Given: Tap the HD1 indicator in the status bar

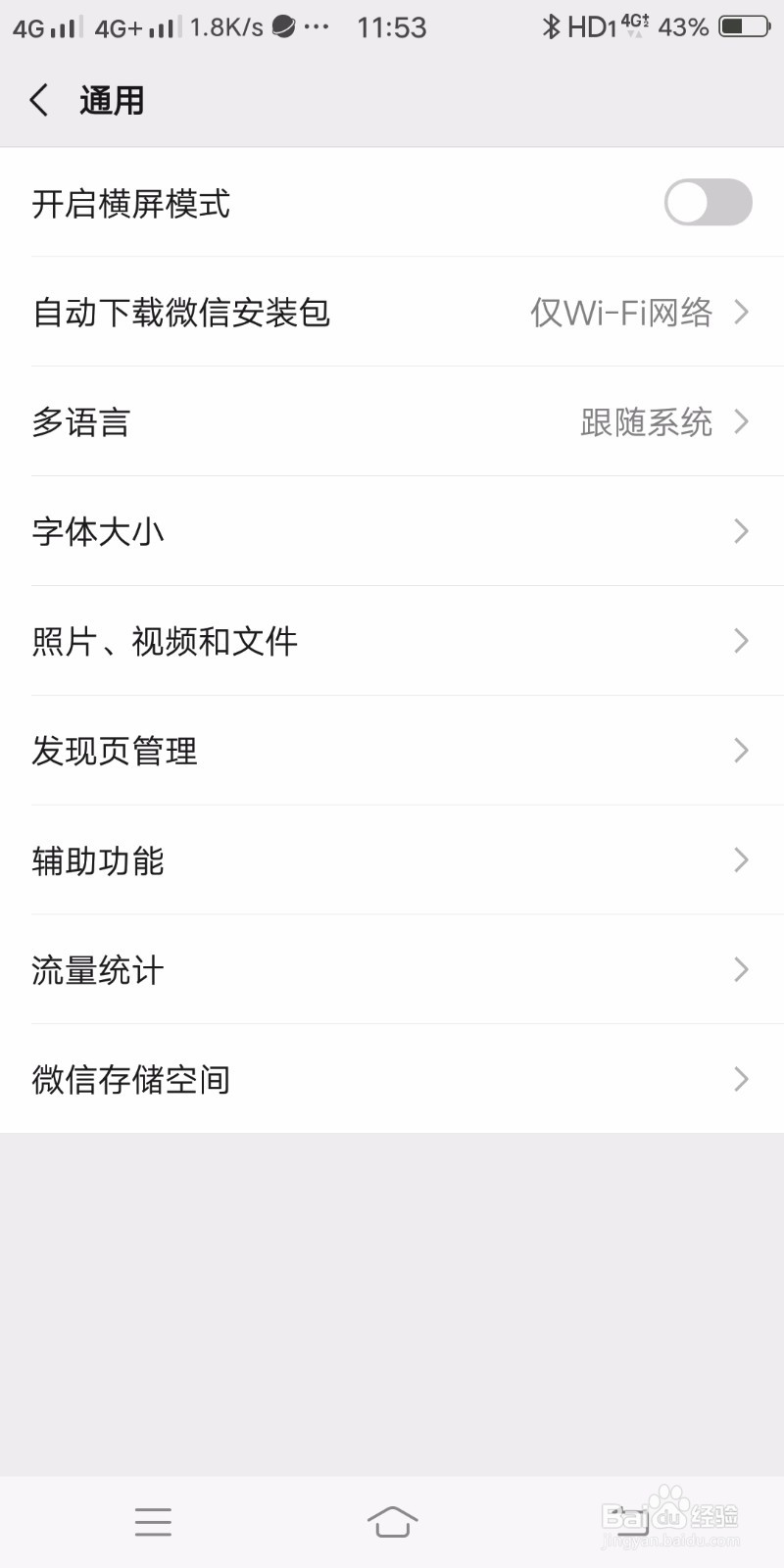Looking at the screenshot, I should pyautogui.click(x=593, y=26).
